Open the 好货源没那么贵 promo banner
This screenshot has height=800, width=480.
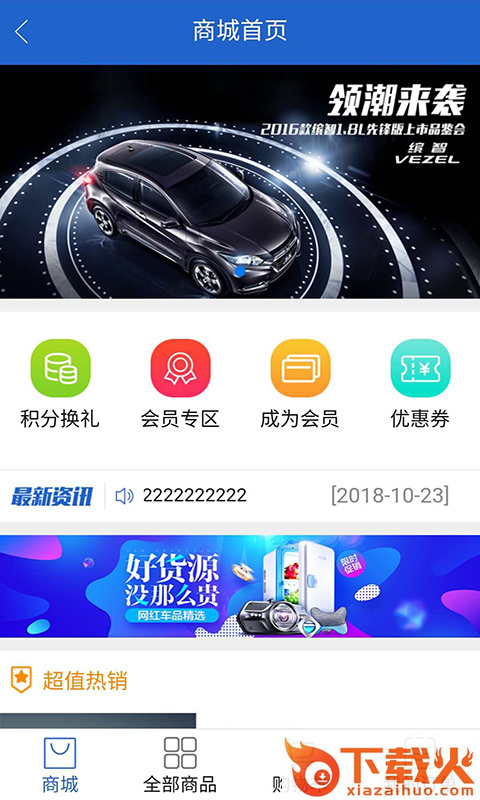click(x=240, y=586)
